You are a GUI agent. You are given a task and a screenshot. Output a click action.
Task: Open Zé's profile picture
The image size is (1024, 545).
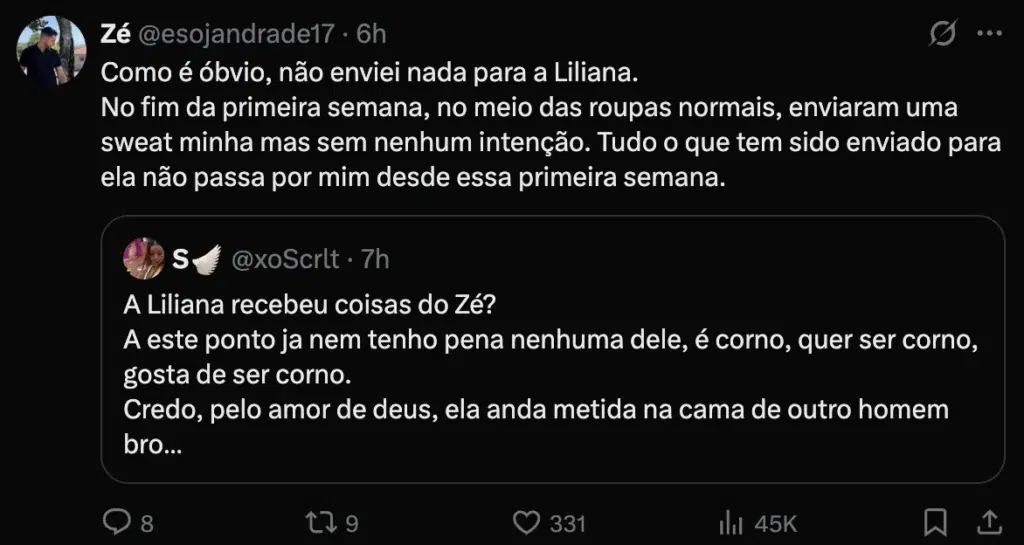(x=52, y=51)
